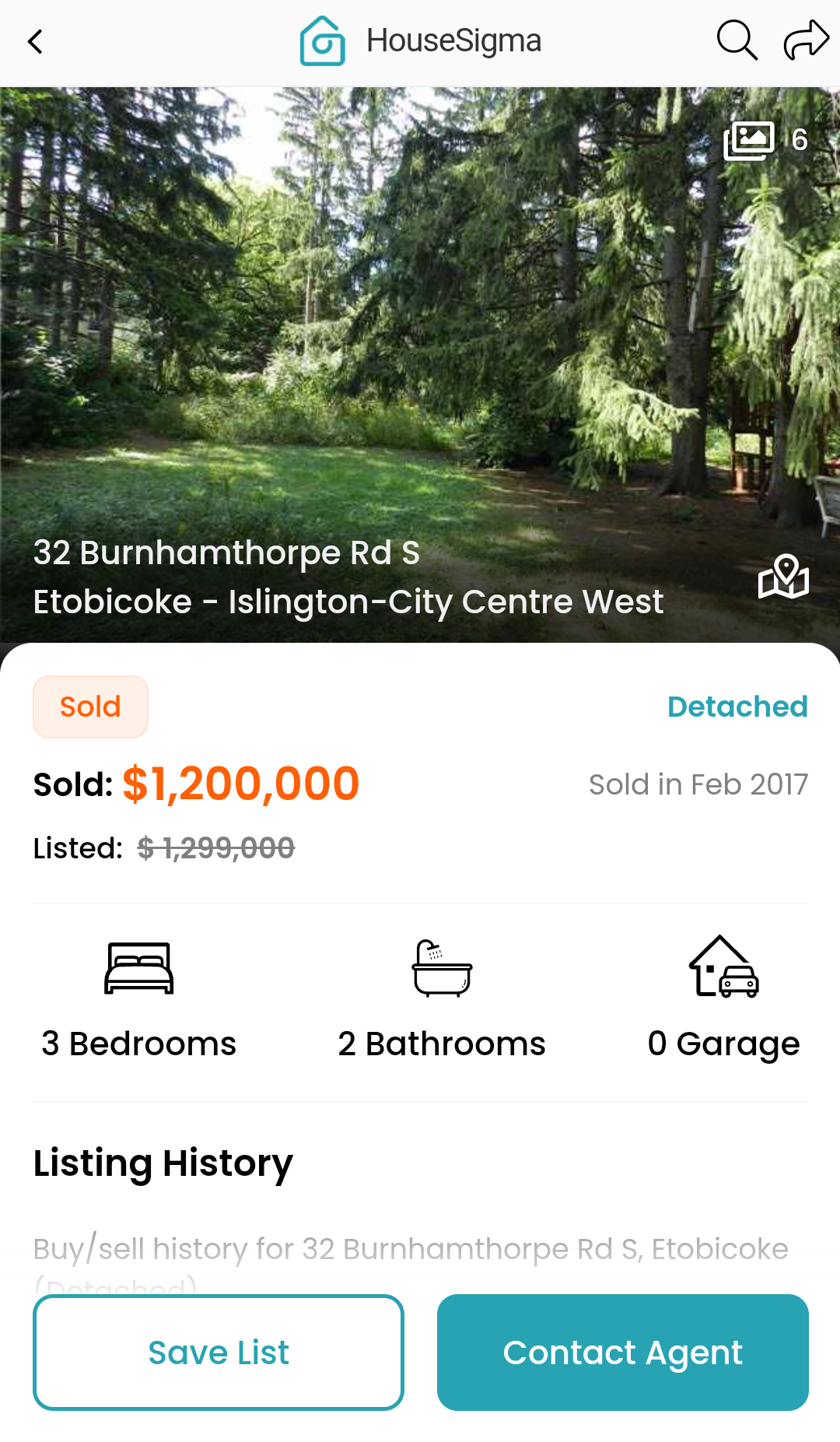The height and width of the screenshot is (1442, 840).
Task: View the property location on map
Action: click(x=783, y=577)
